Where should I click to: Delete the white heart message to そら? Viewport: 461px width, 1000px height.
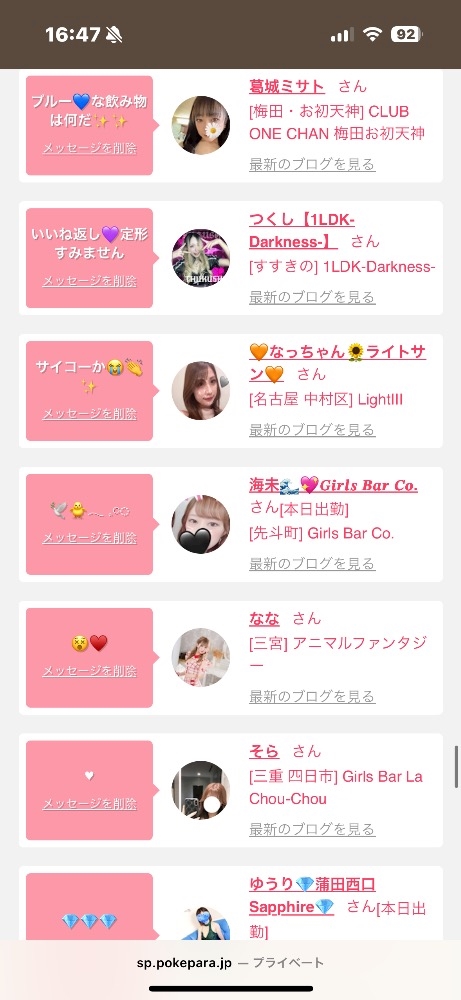pos(89,804)
